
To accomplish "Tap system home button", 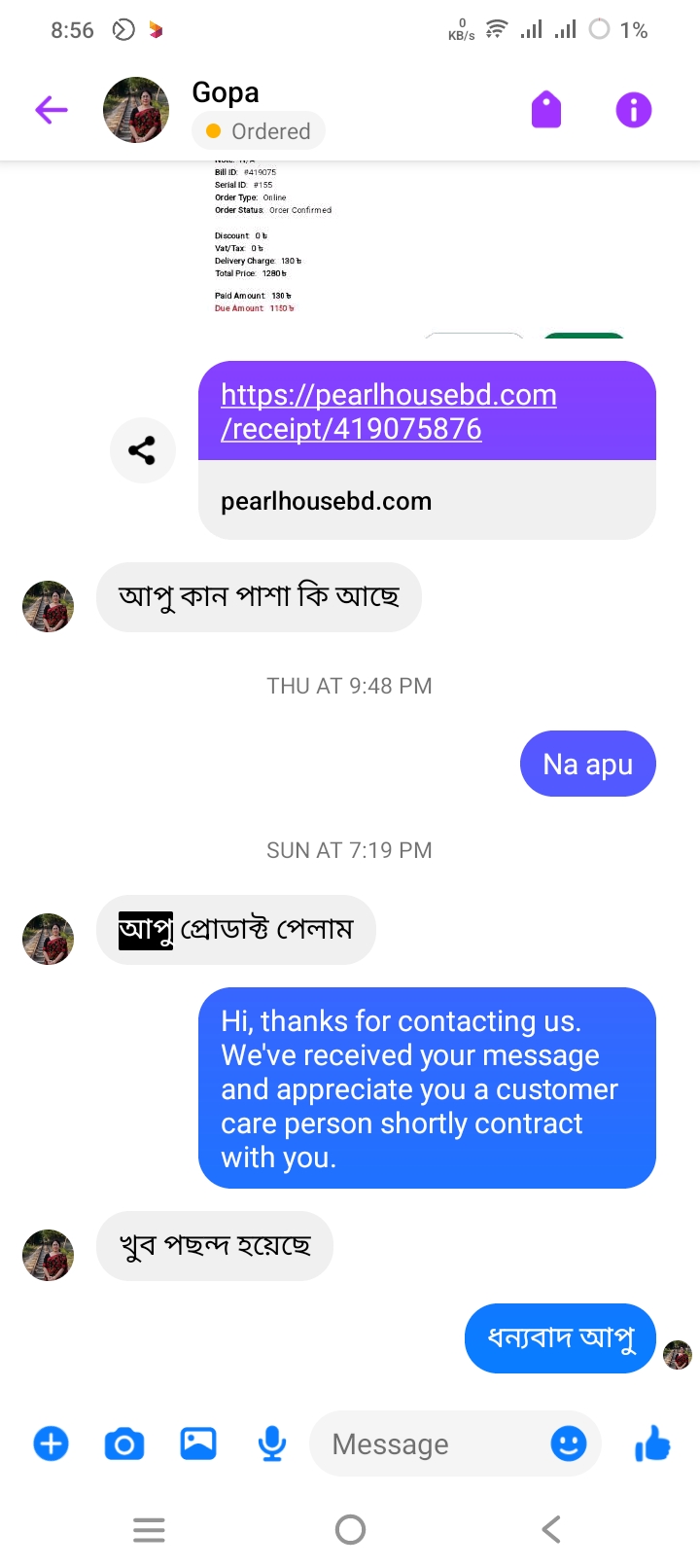I will click(x=350, y=1530).
